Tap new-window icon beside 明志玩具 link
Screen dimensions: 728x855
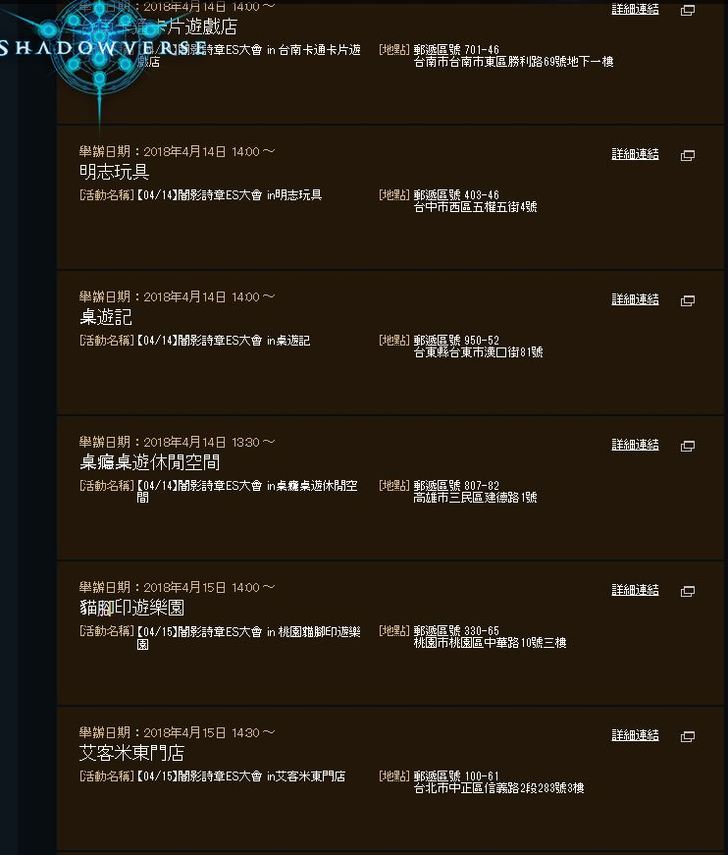coord(687,155)
